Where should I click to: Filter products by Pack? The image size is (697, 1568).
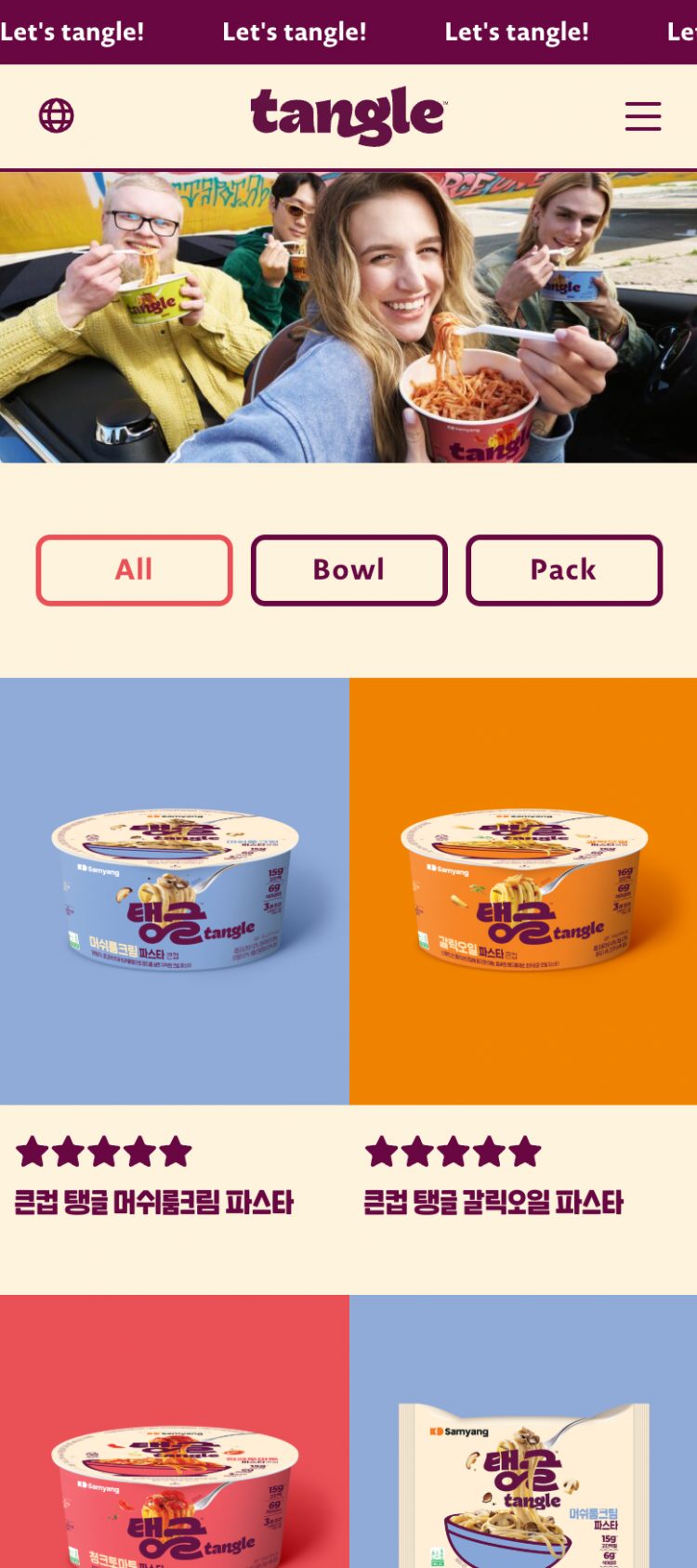pyautogui.click(x=563, y=569)
